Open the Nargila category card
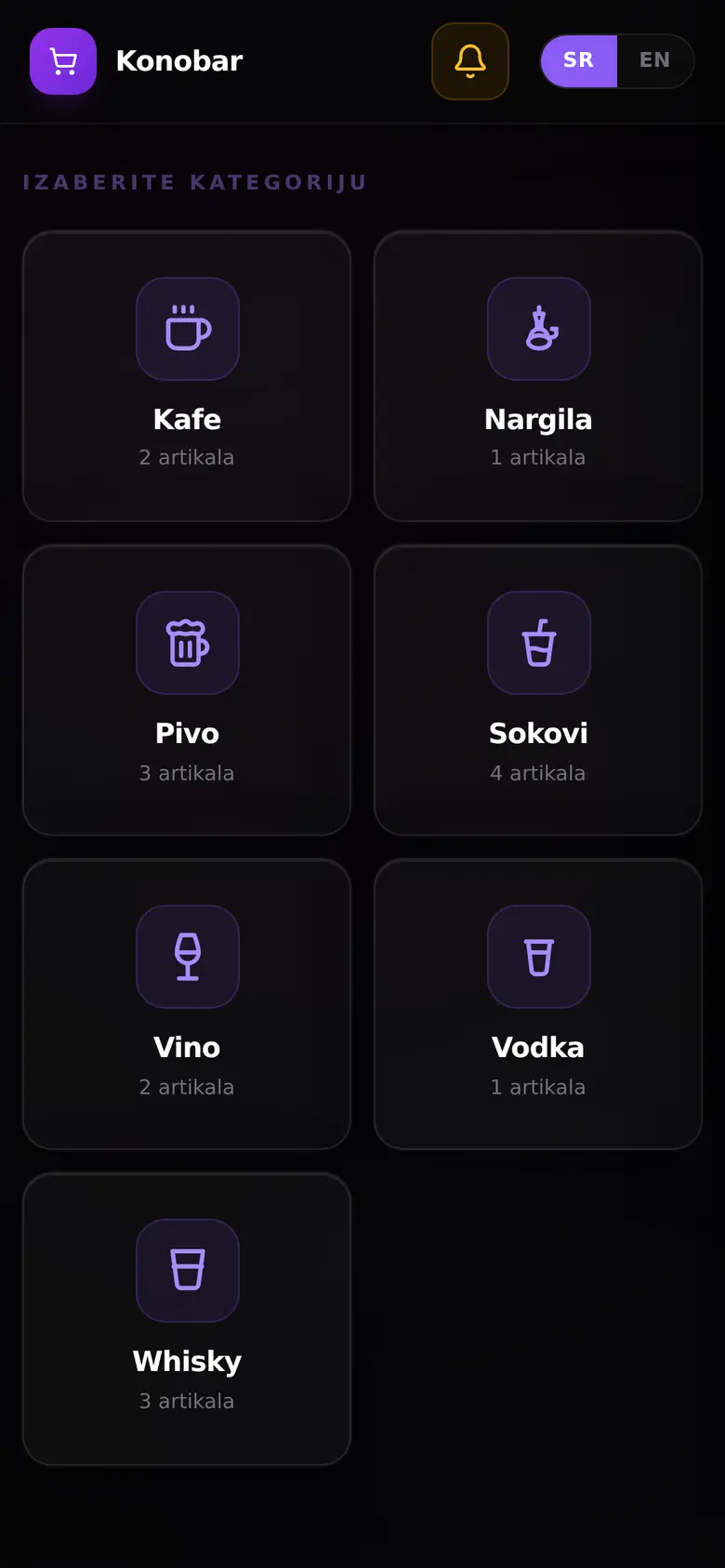Screen dimensions: 725x1568 coord(539,376)
